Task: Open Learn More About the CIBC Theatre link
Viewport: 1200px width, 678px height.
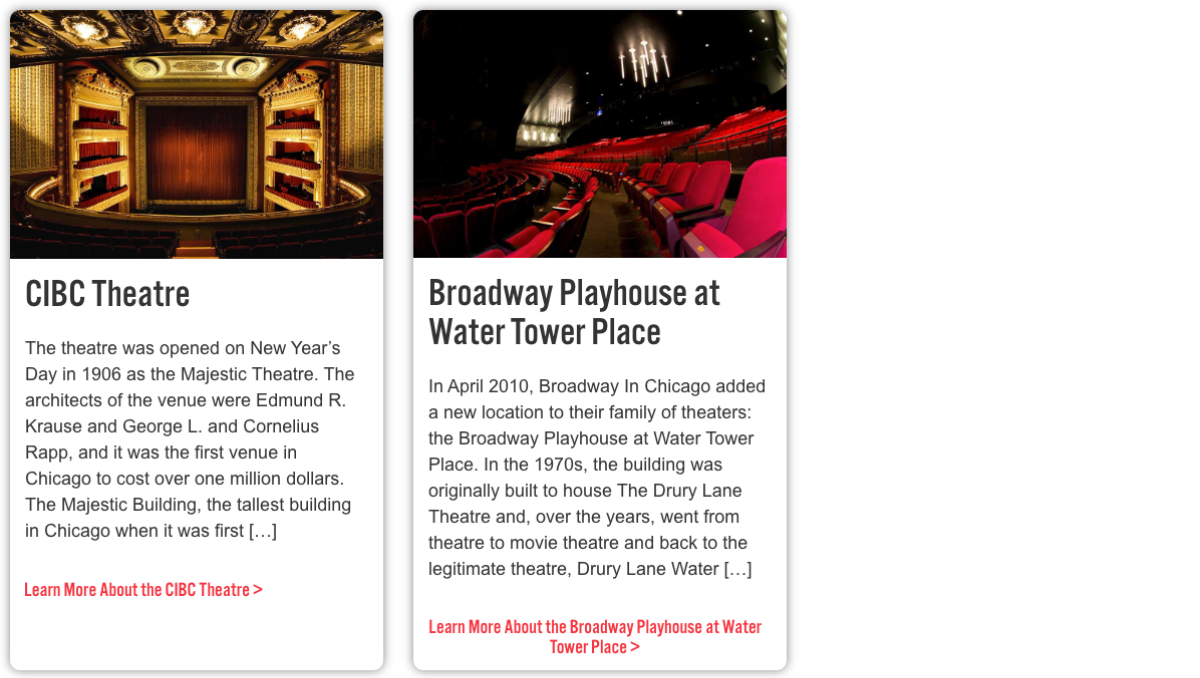Action: 143,590
